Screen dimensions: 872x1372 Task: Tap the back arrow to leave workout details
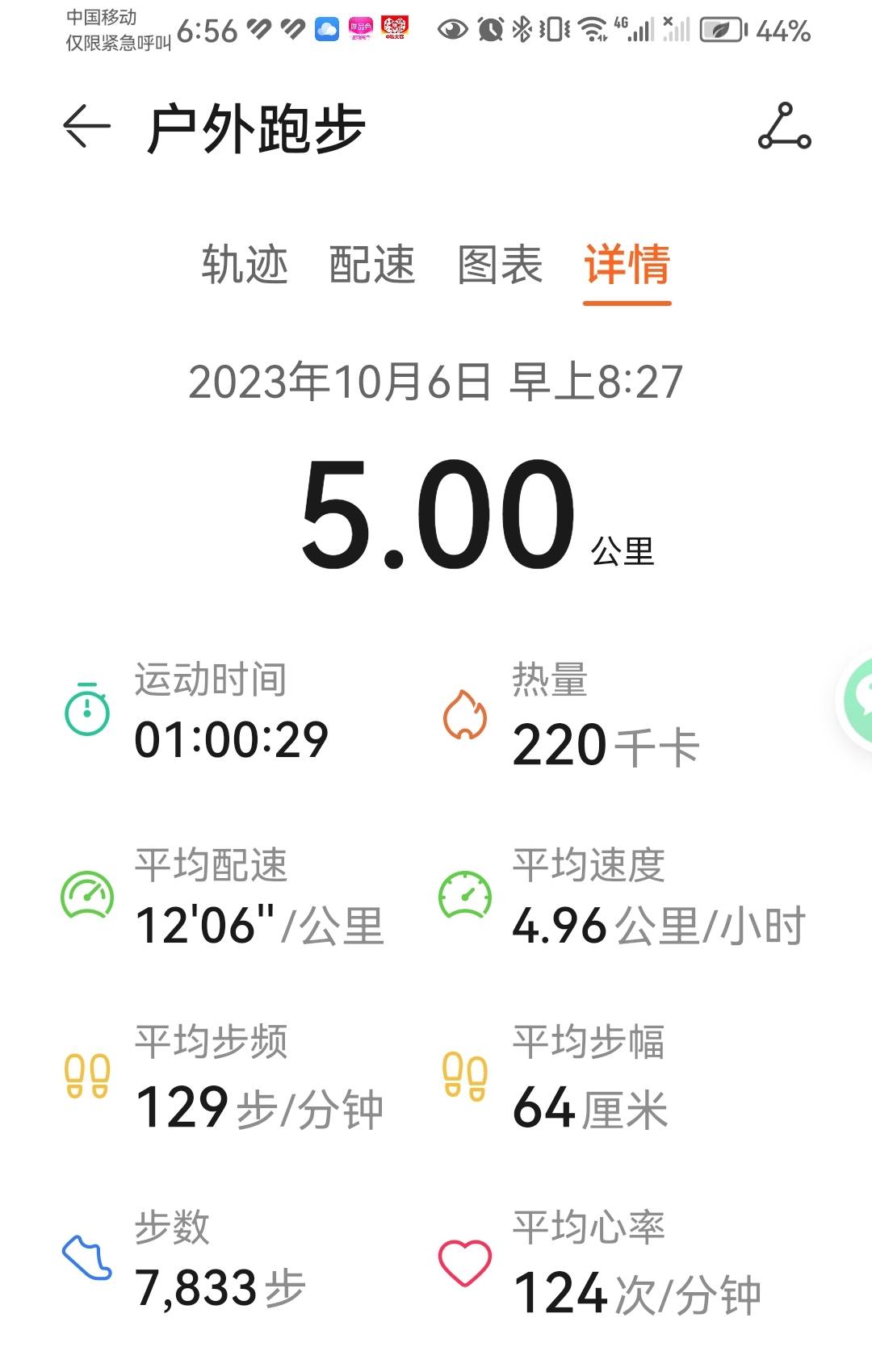[x=86, y=125]
